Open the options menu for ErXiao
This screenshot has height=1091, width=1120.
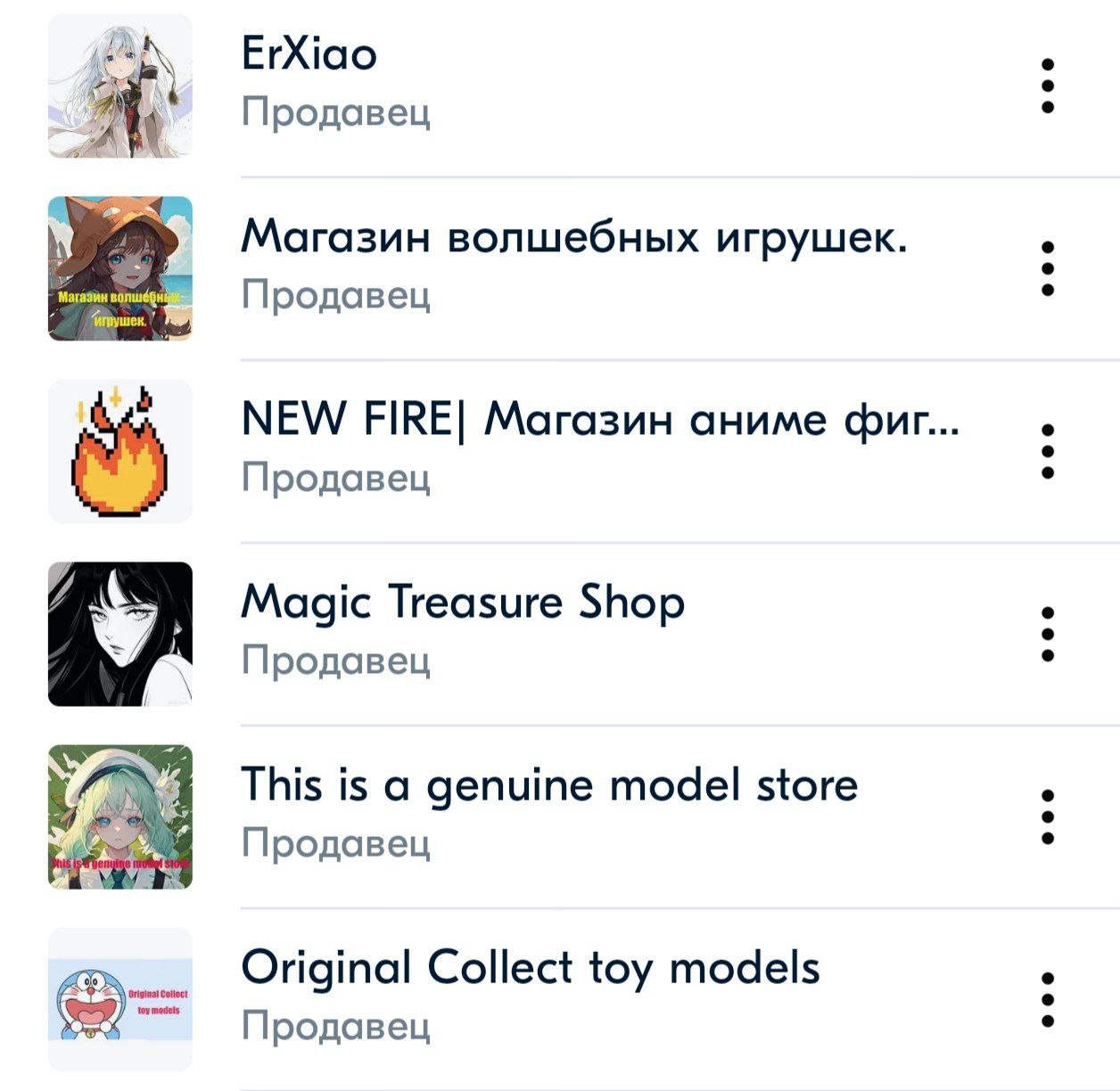pyautogui.click(x=1049, y=86)
